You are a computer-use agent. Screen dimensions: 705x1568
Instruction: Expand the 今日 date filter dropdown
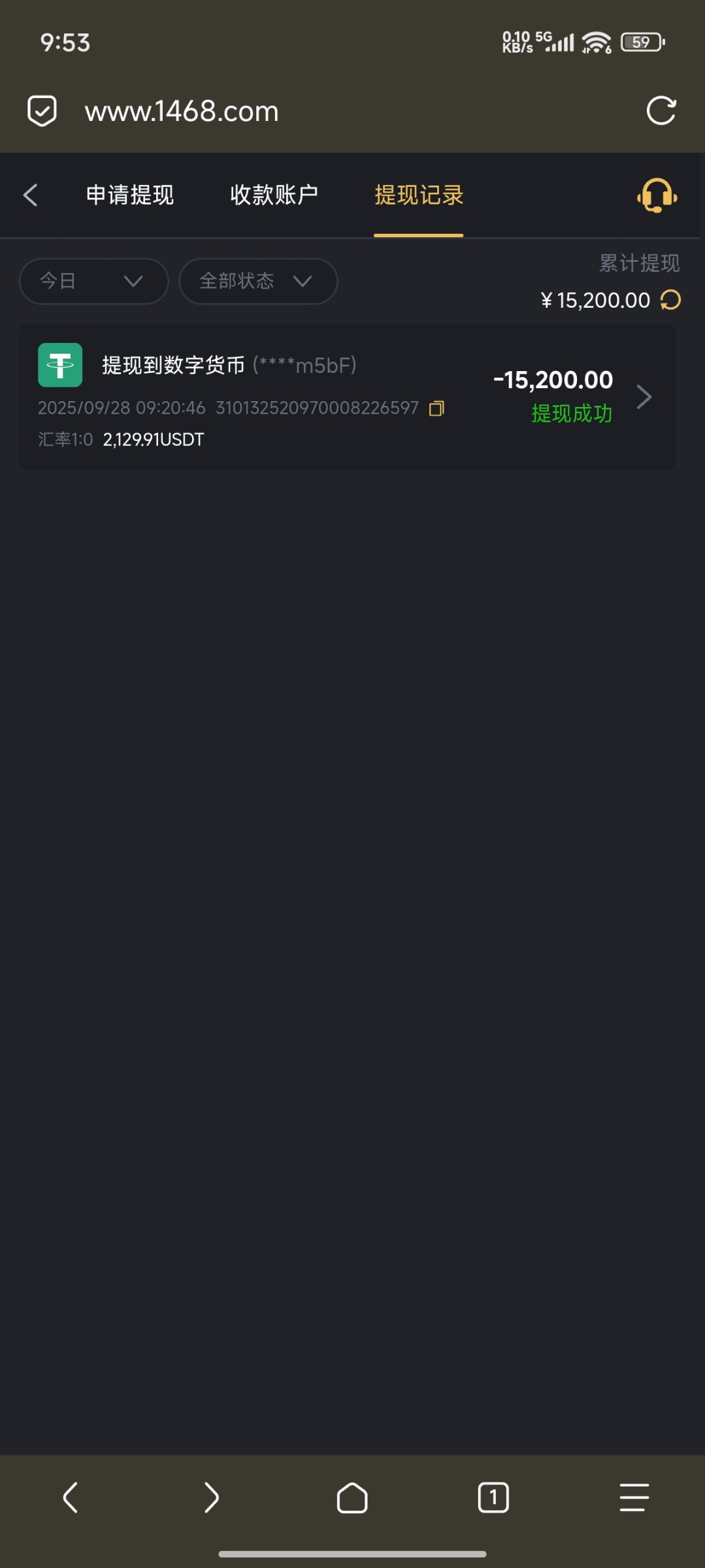[x=93, y=281]
